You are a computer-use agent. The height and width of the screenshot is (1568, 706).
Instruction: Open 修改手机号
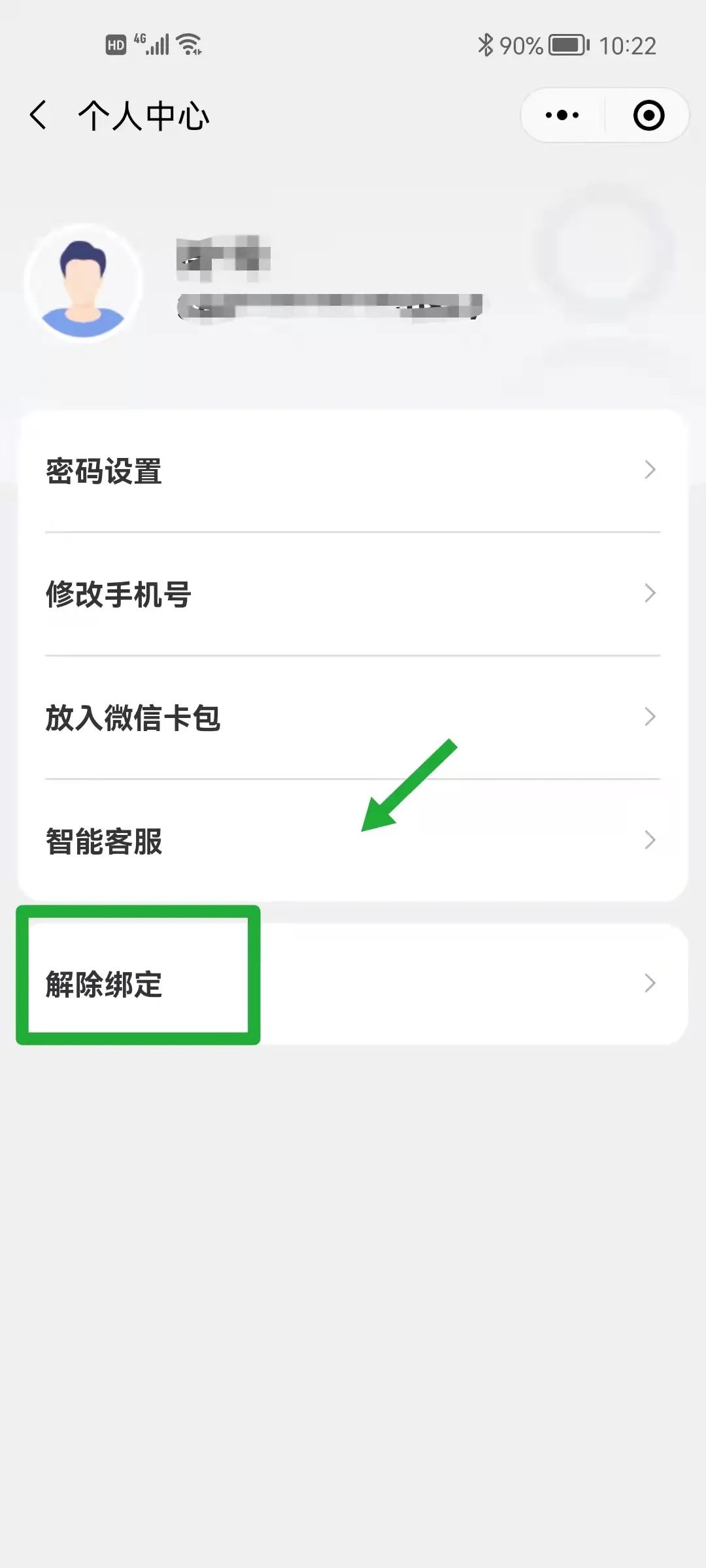tap(353, 594)
